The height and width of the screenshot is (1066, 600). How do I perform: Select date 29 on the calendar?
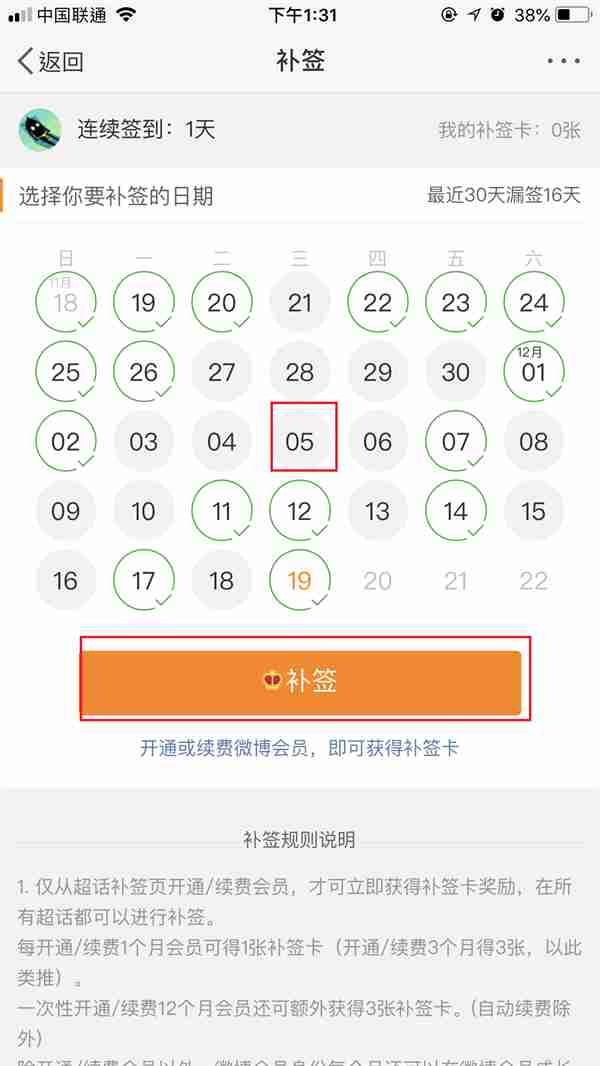coord(378,372)
